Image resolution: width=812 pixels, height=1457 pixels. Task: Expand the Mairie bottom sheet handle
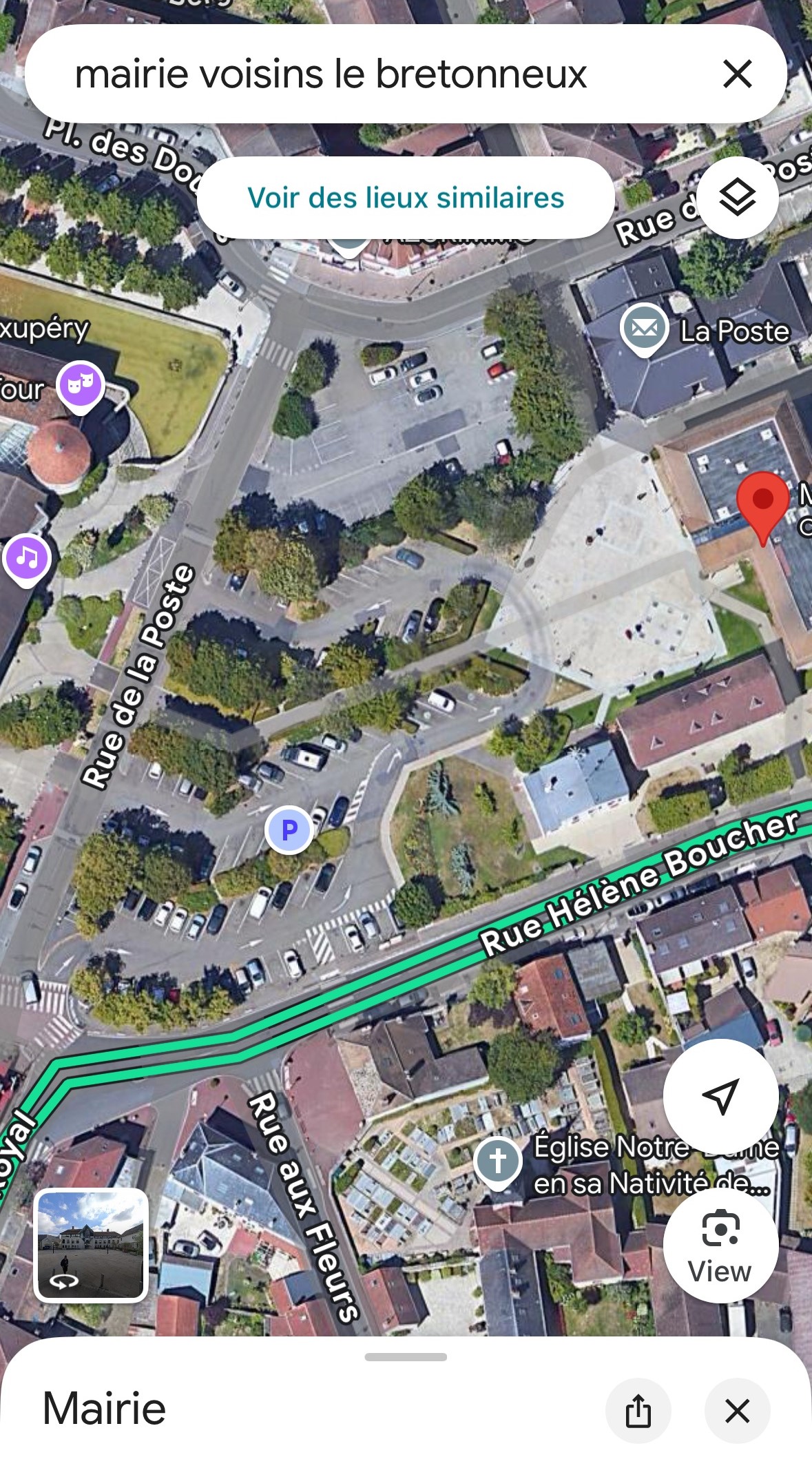[x=406, y=1357]
